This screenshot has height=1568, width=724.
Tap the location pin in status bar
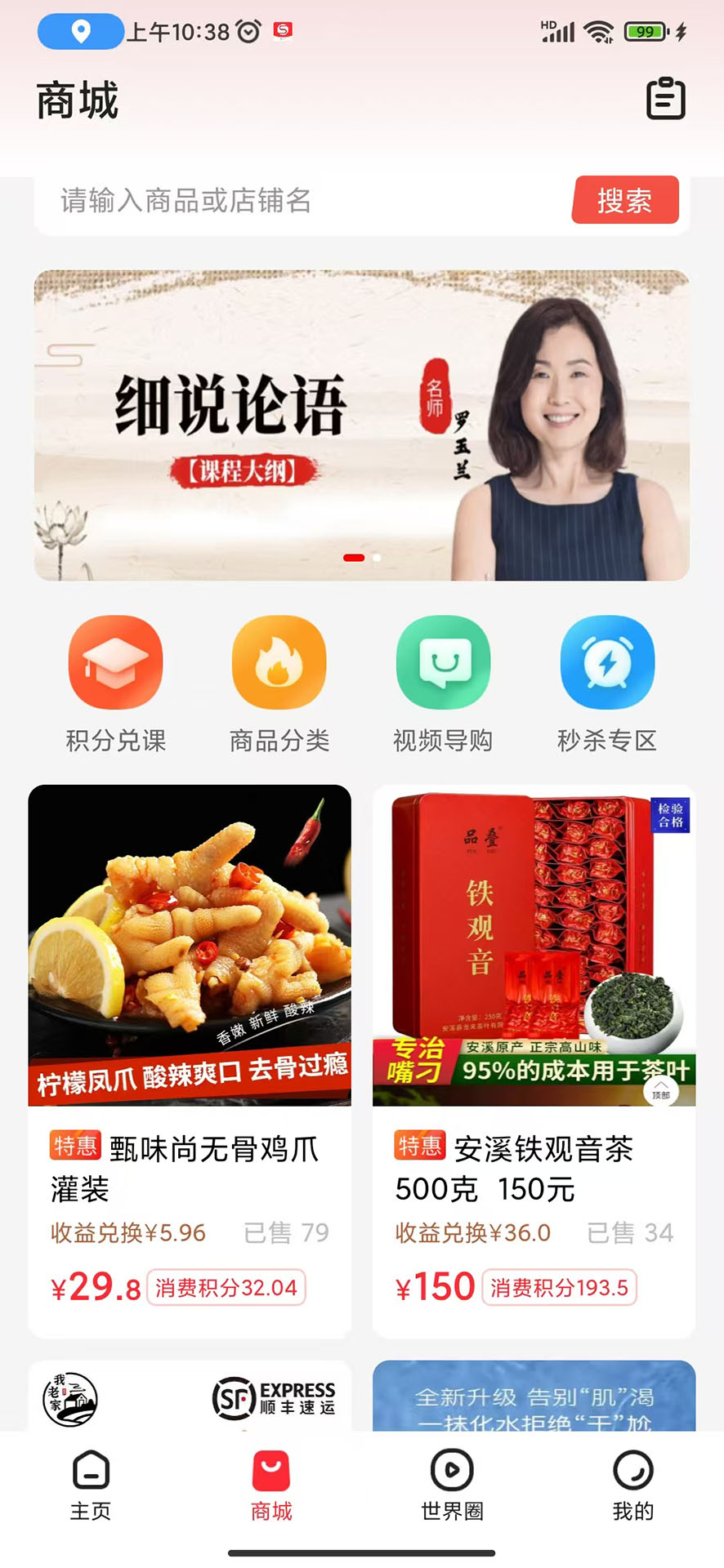pos(79,31)
